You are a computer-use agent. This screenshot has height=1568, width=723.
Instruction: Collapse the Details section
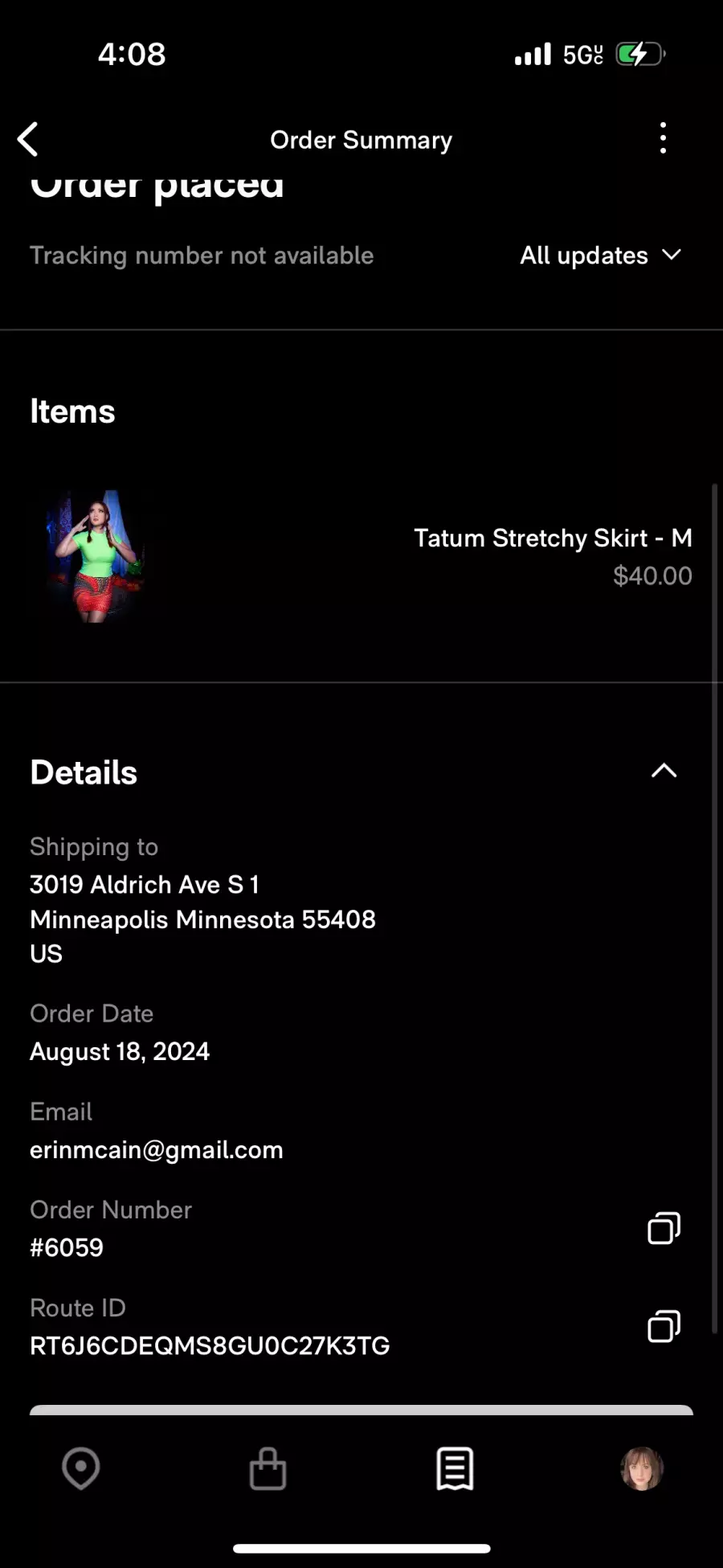664,772
